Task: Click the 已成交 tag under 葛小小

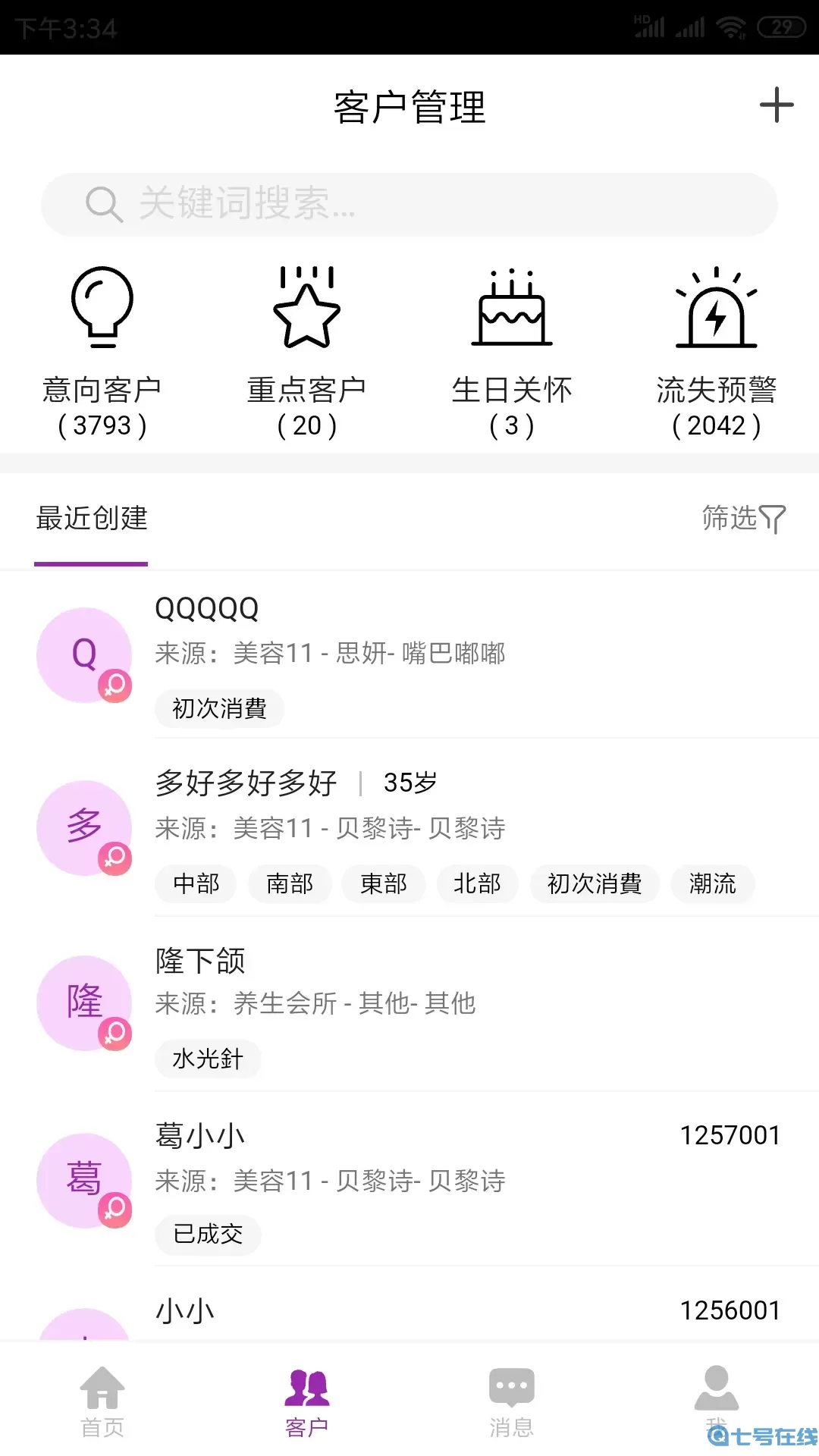Action: (x=208, y=1235)
